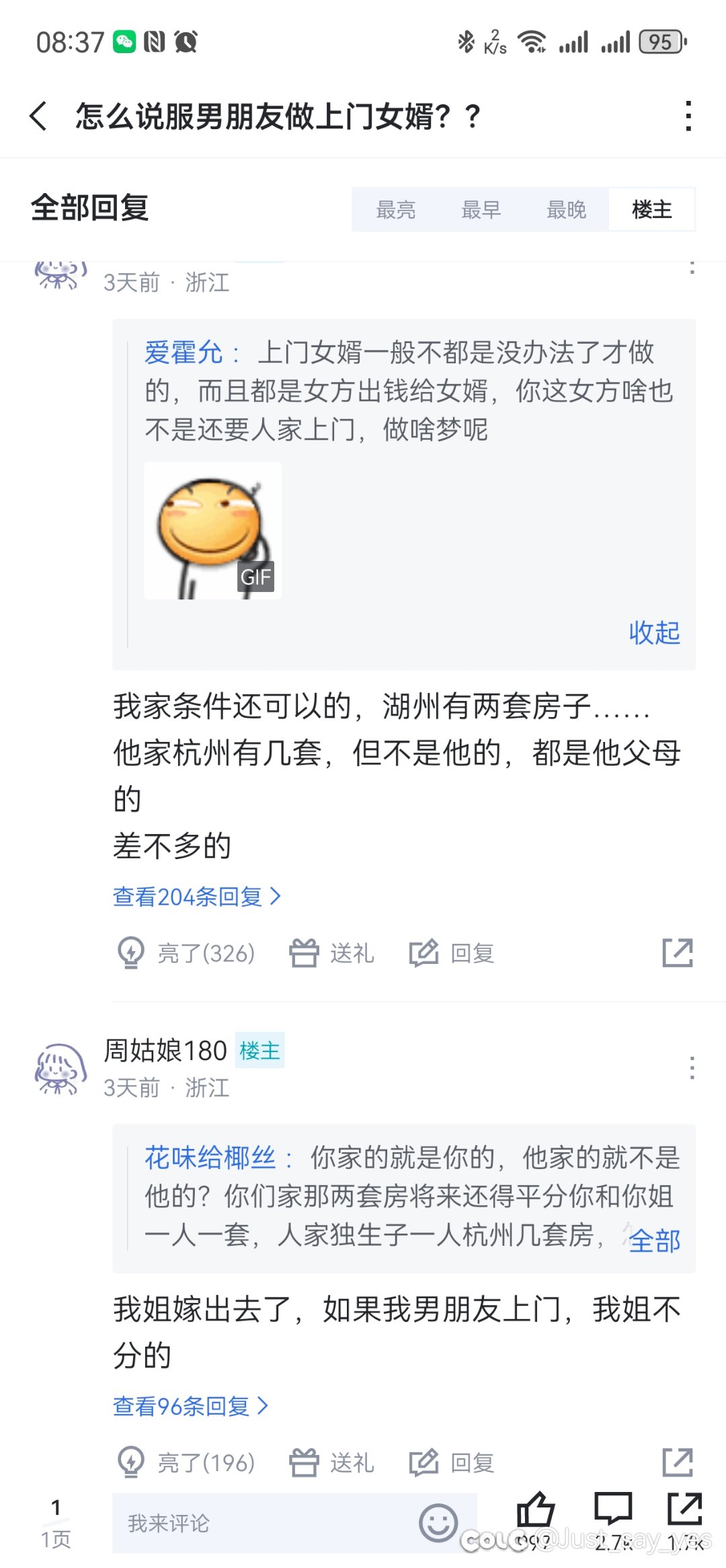Light up the reply with 亮了(196)
The height and width of the screenshot is (1568, 726).
[186, 1462]
